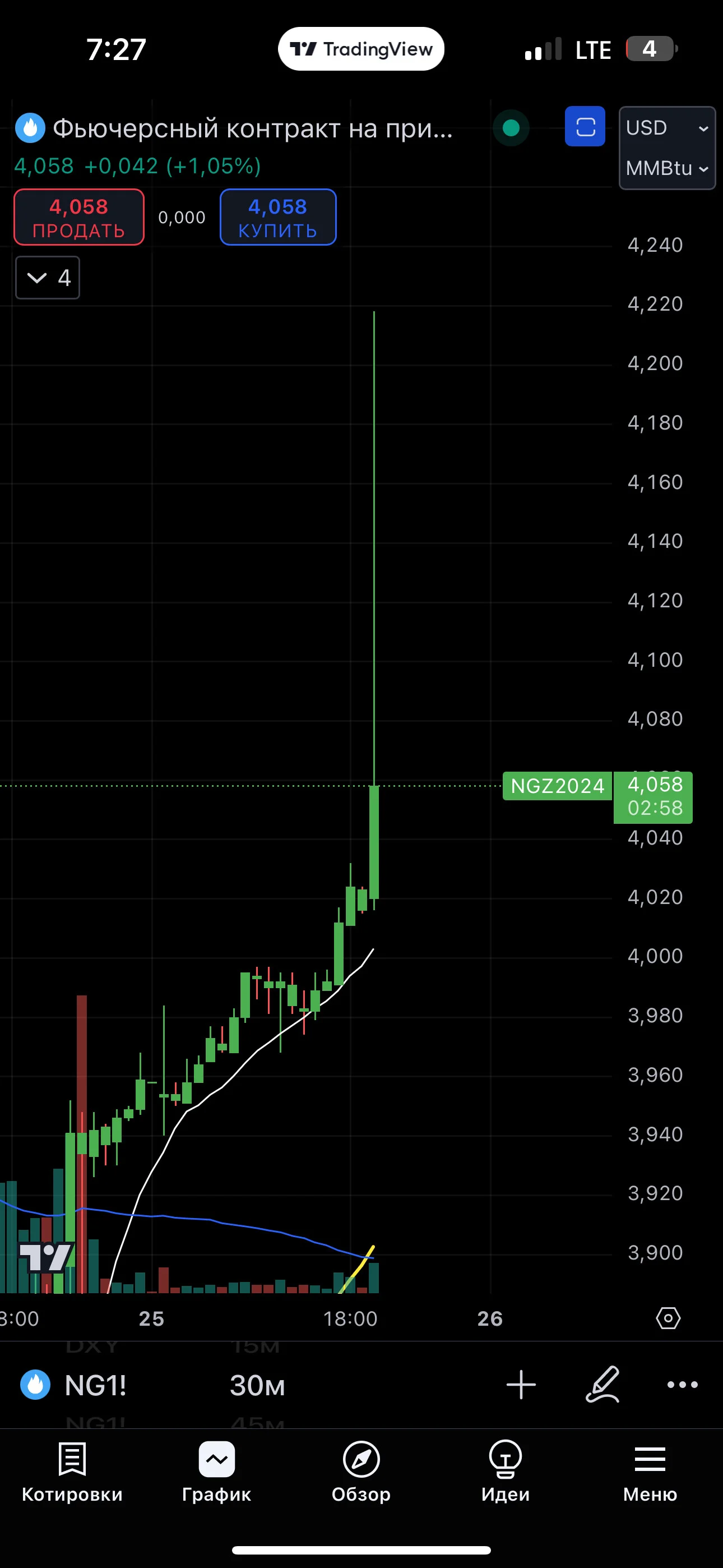The width and height of the screenshot is (723, 1568).
Task: Tap the blue КУПИТЬ buy button
Action: [x=278, y=217]
